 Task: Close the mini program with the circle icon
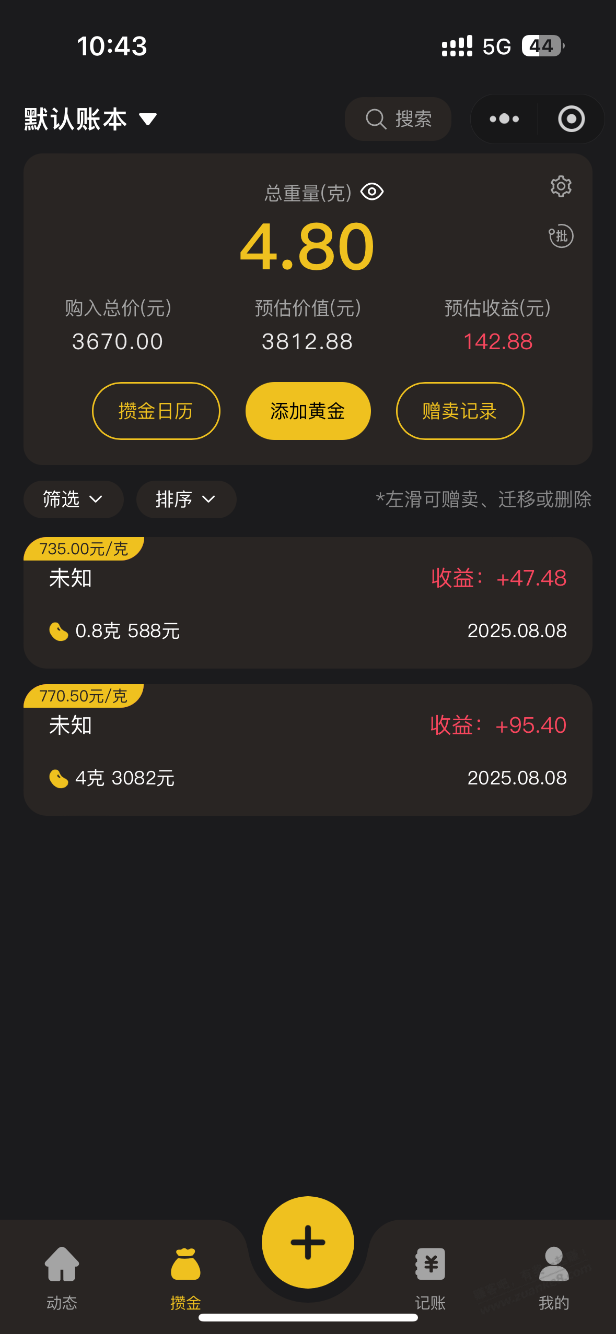tap(571, 119)
